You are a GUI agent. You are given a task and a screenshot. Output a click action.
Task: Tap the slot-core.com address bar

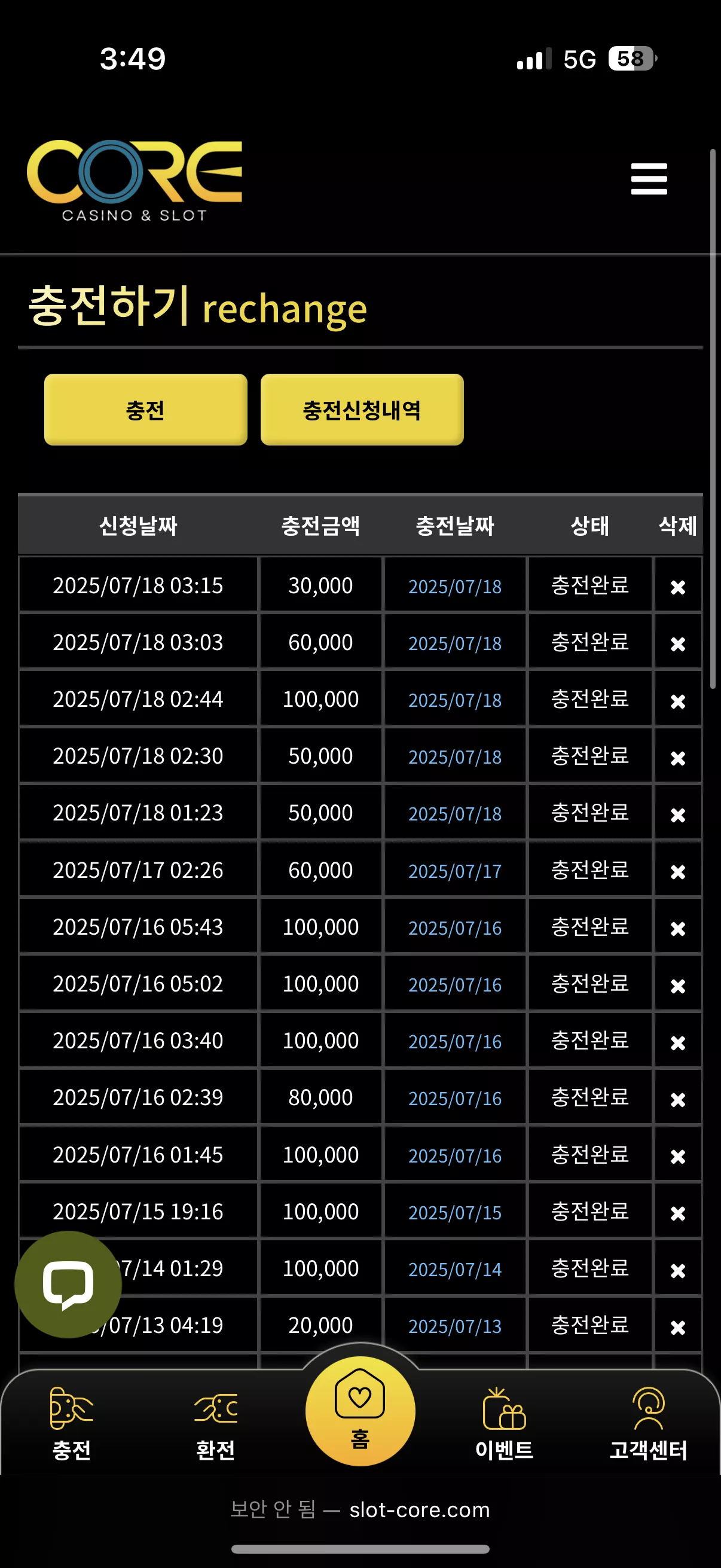(360, 1509)
